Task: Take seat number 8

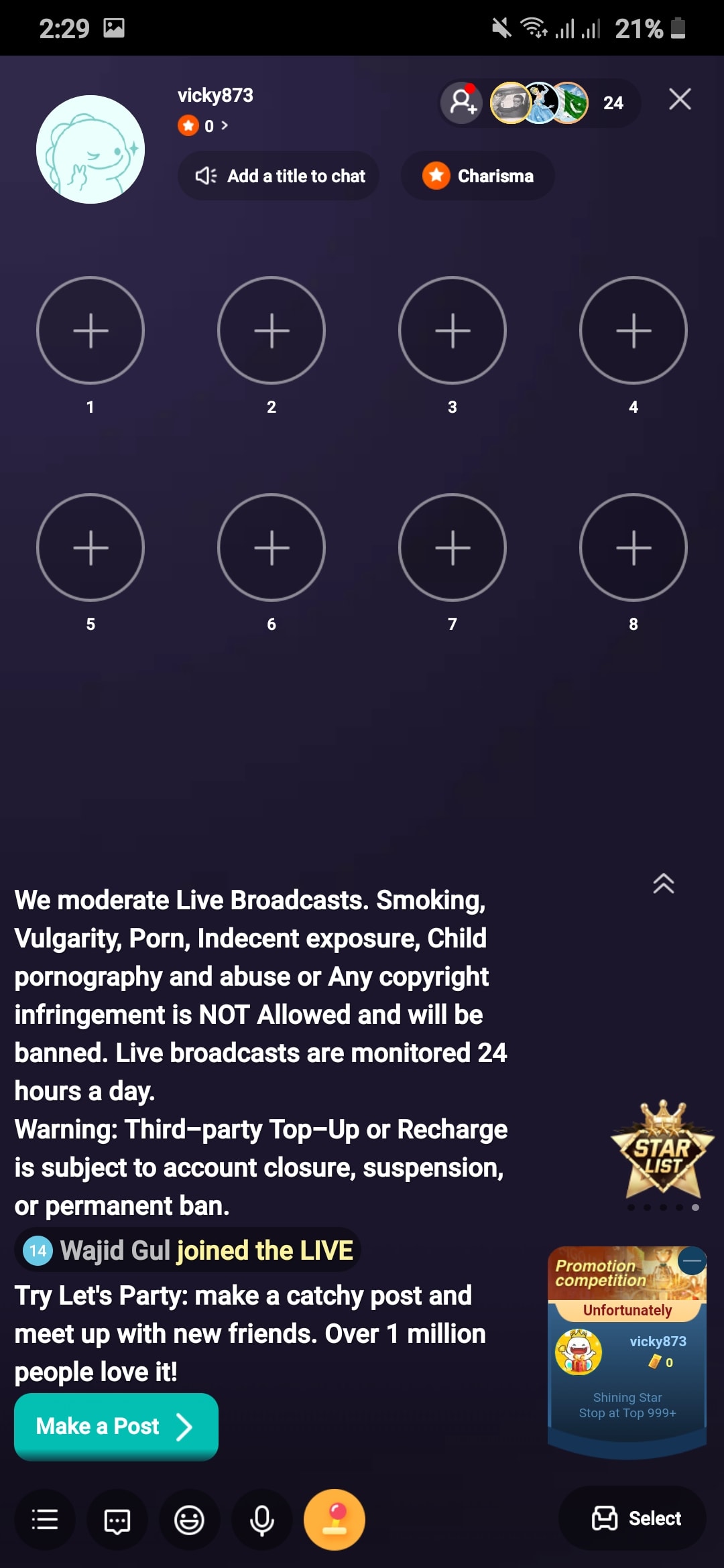Action: coord(633,547)
